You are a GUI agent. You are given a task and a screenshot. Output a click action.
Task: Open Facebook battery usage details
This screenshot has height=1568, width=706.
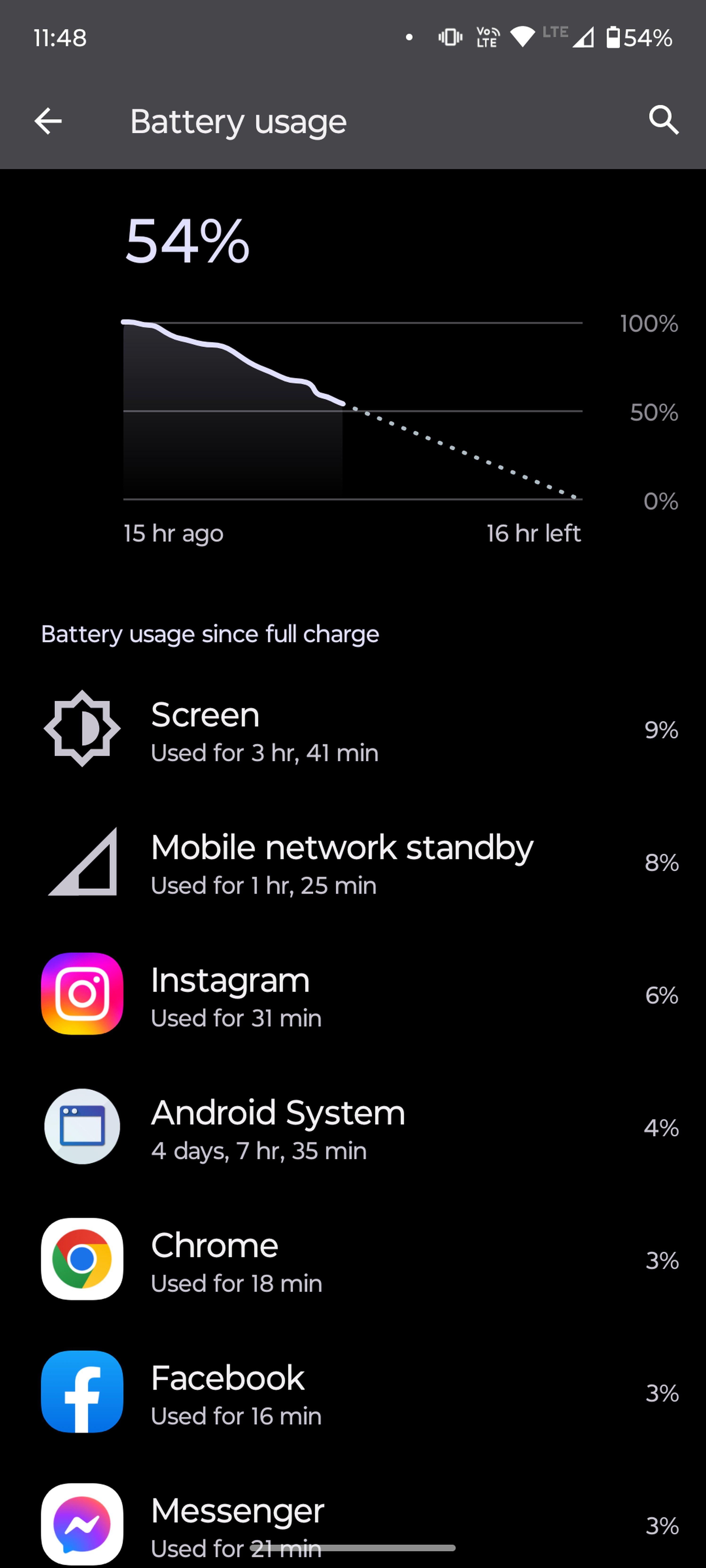[x=353, y=1392]
